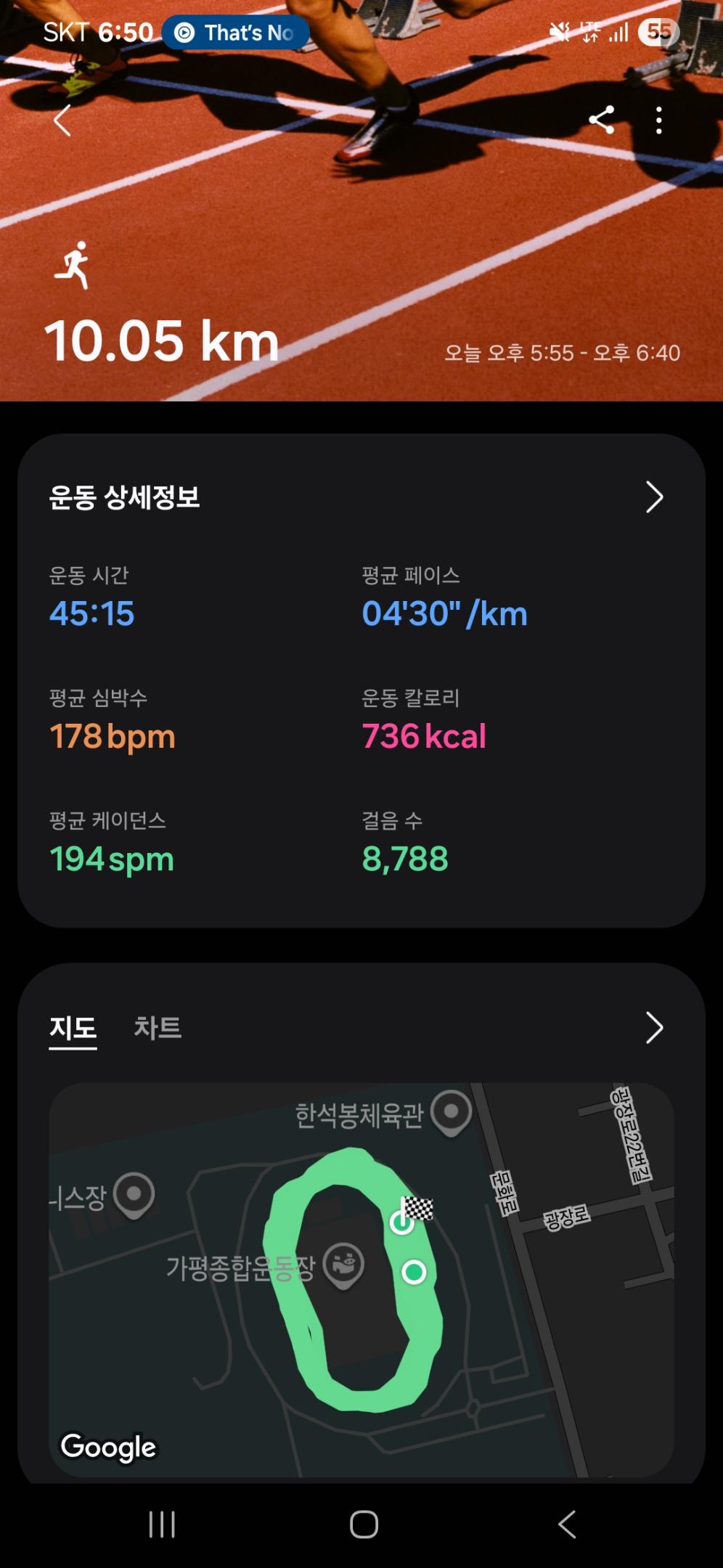Expand the map section arrow
Viewport: 723px width, 1568px height.
(654, 1028)
